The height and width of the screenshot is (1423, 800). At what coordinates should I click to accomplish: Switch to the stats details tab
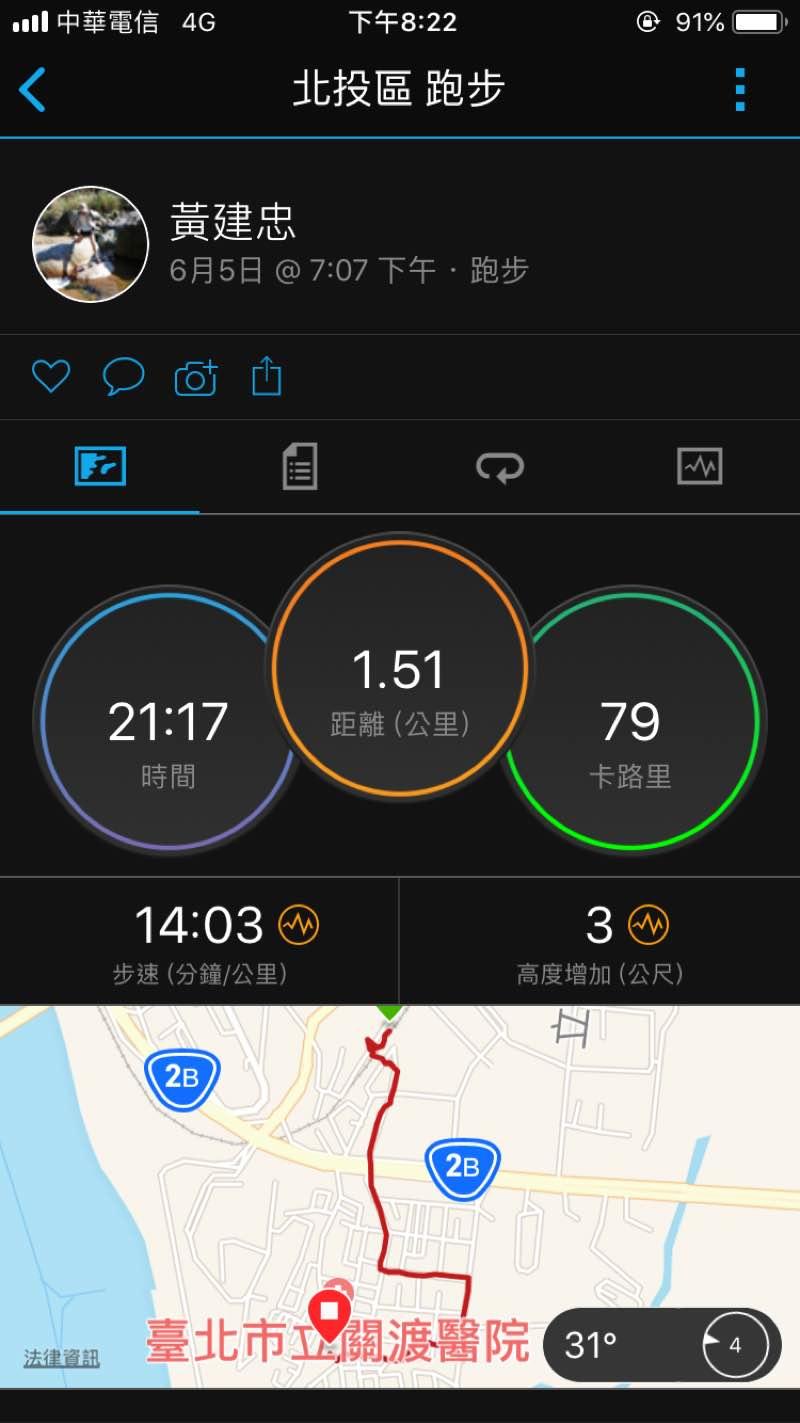300,466
